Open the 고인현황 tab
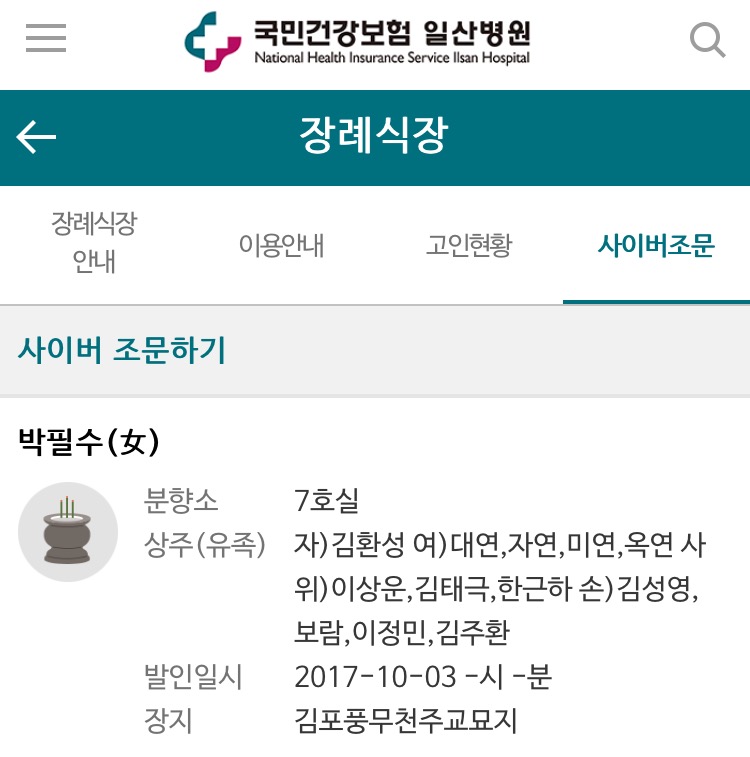The width and height of the screenshot is (750, 757). click(468, 245)
